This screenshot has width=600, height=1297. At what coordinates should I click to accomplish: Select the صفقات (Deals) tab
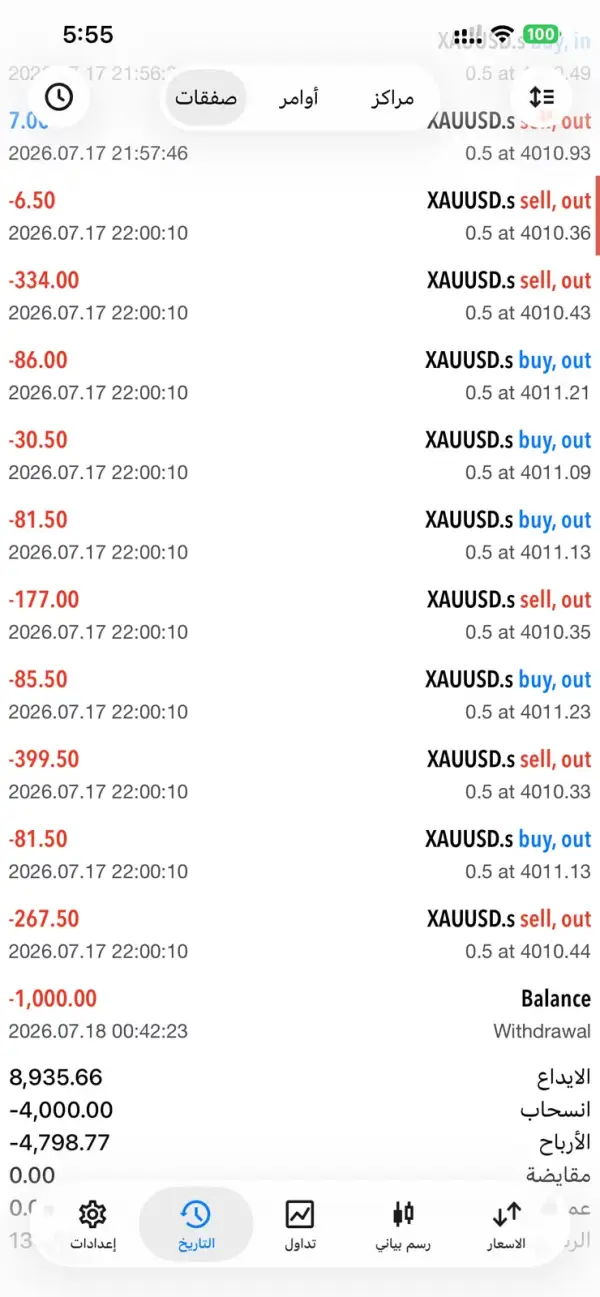pos(206,98)
